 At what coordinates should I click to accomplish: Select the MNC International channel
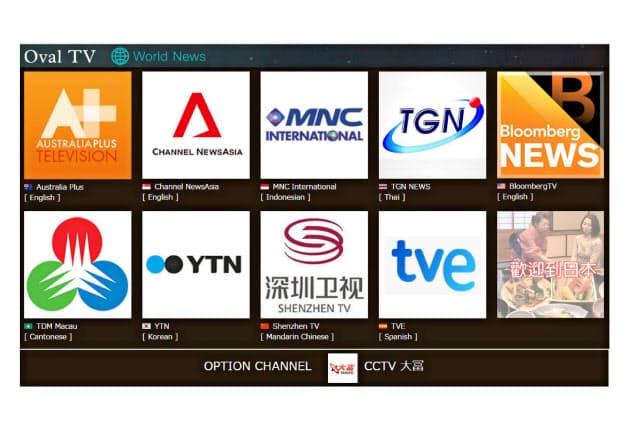314,125
